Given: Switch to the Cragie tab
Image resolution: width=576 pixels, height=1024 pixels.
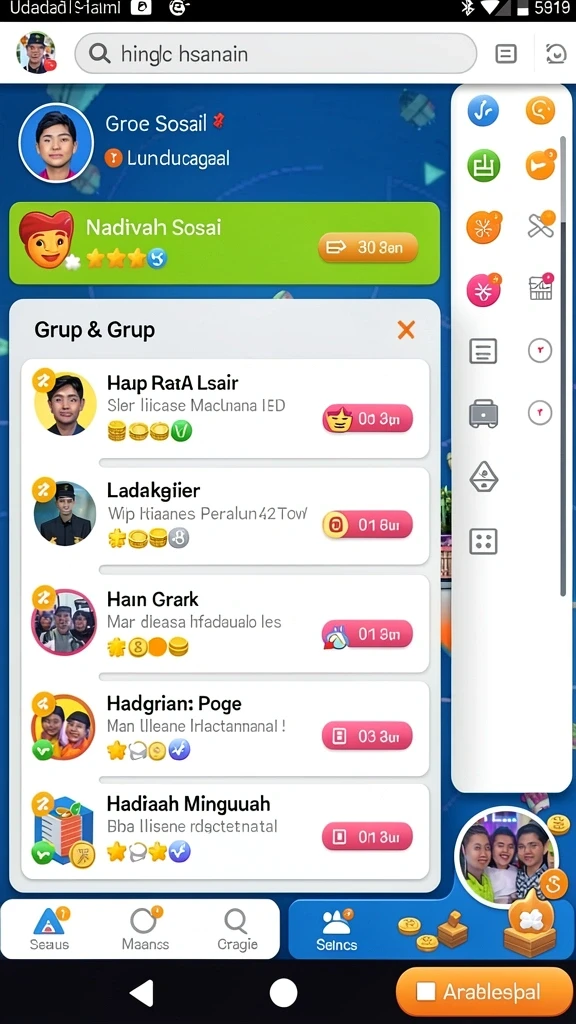Looking at the screenshot, I should (236, 929).
